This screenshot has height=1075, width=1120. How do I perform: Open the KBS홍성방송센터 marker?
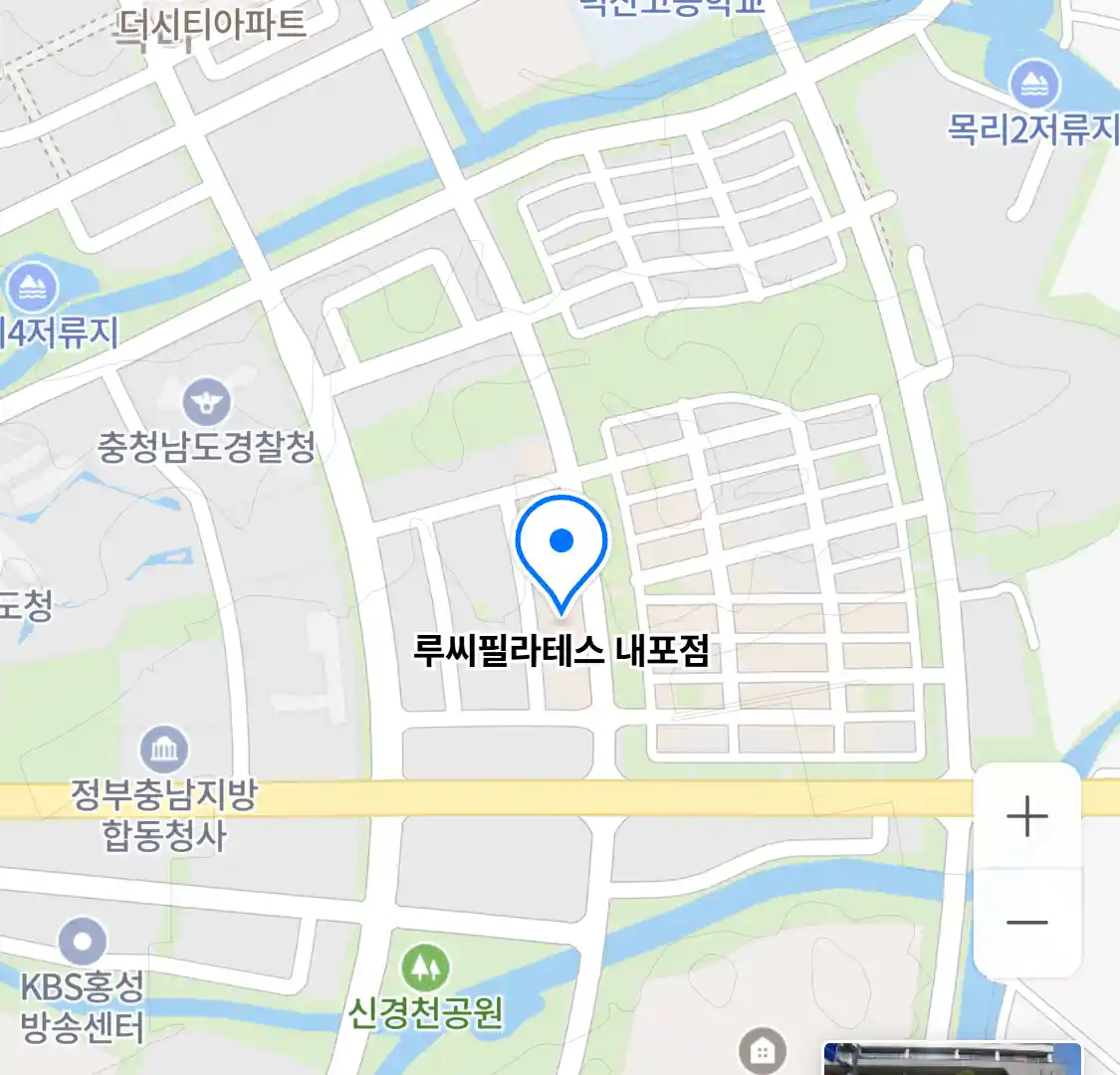[83, 941]
